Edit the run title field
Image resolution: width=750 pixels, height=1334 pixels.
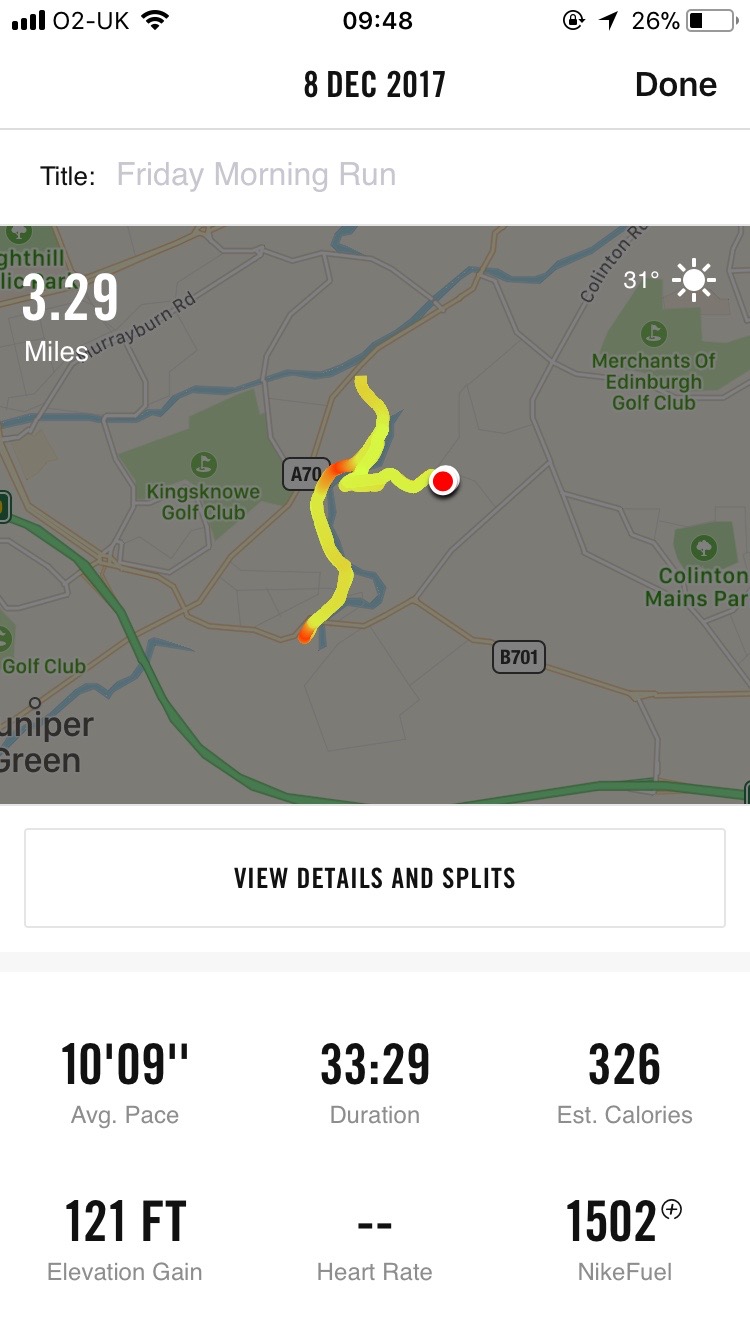click(x=256, y=176)
